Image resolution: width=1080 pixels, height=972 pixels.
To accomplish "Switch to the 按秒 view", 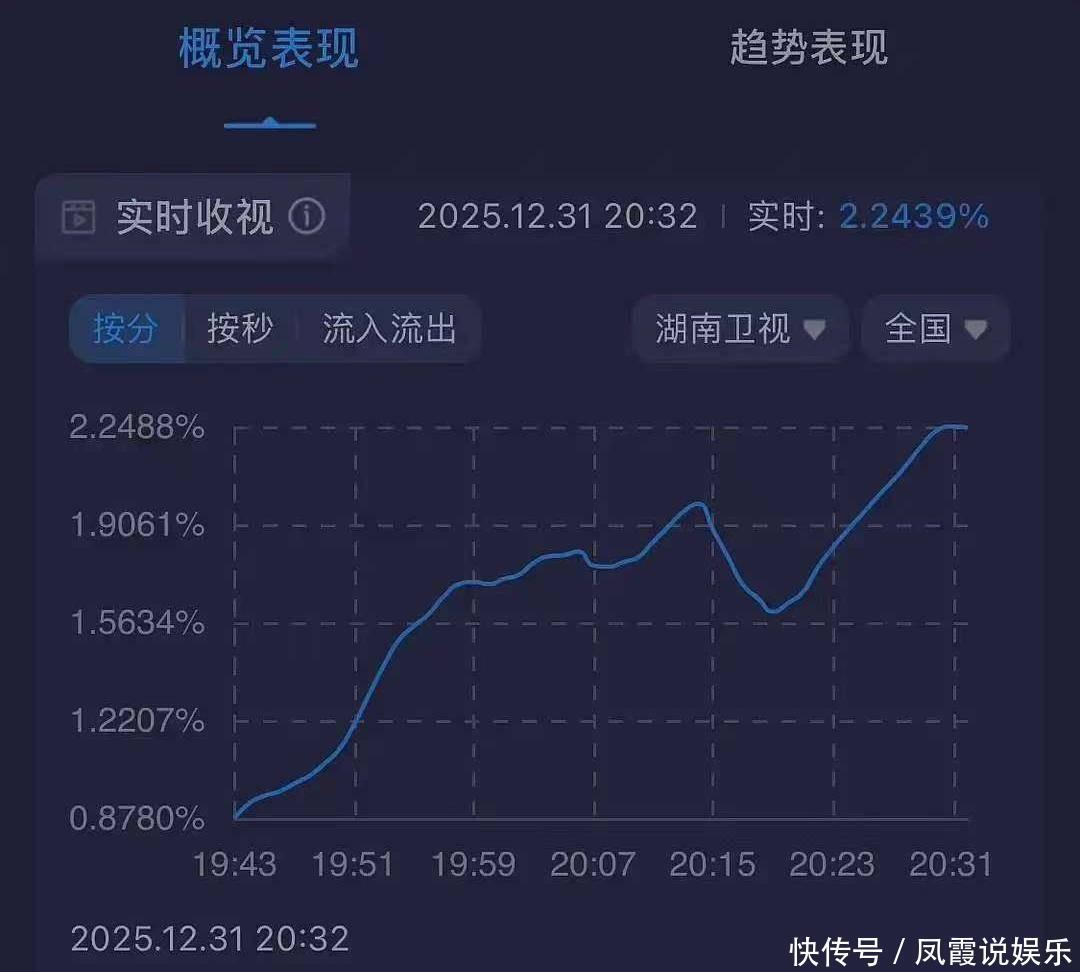I will coord(240,328).
